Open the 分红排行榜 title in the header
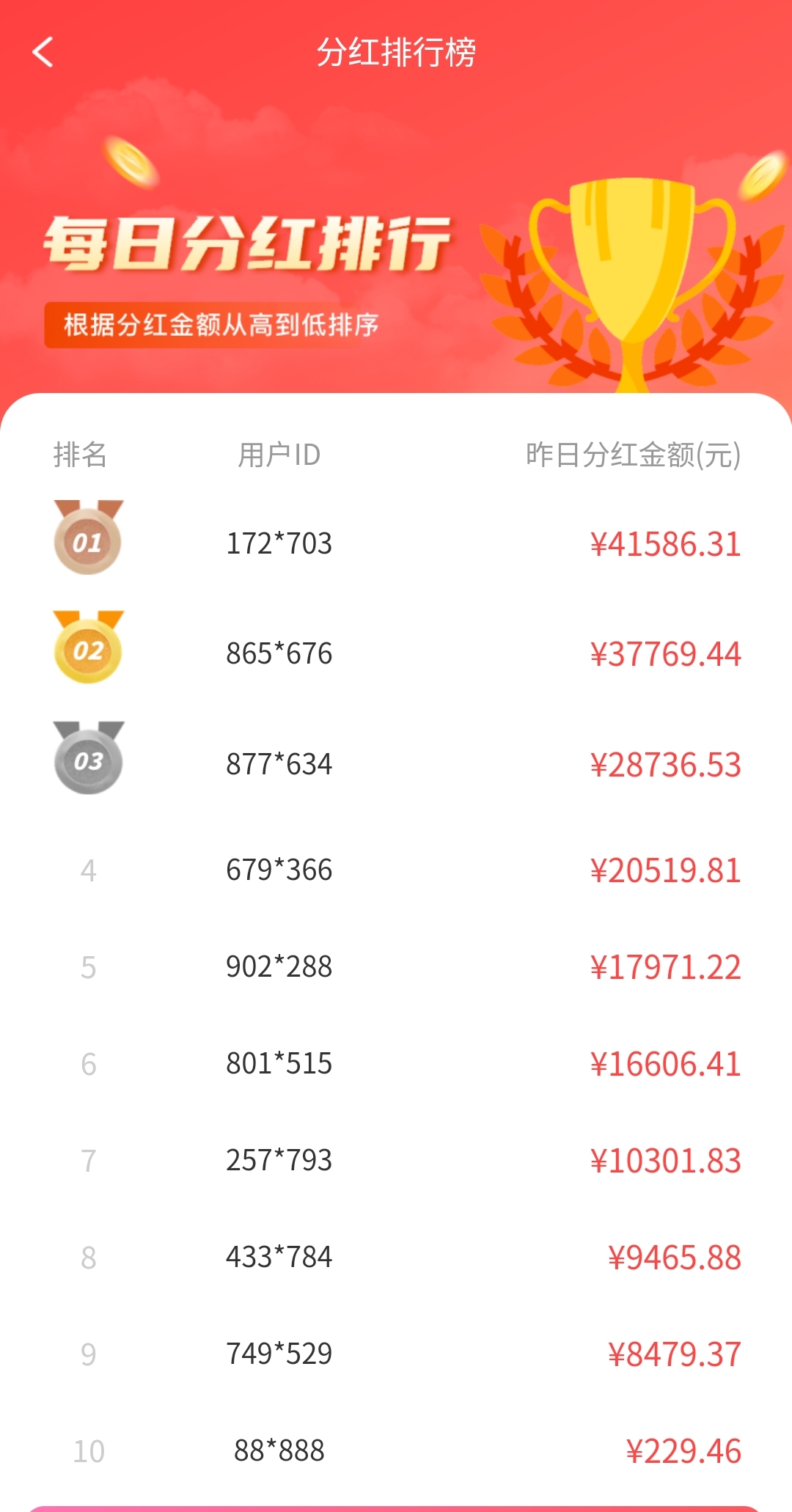The image size is (792, 1512). [396, 53]
